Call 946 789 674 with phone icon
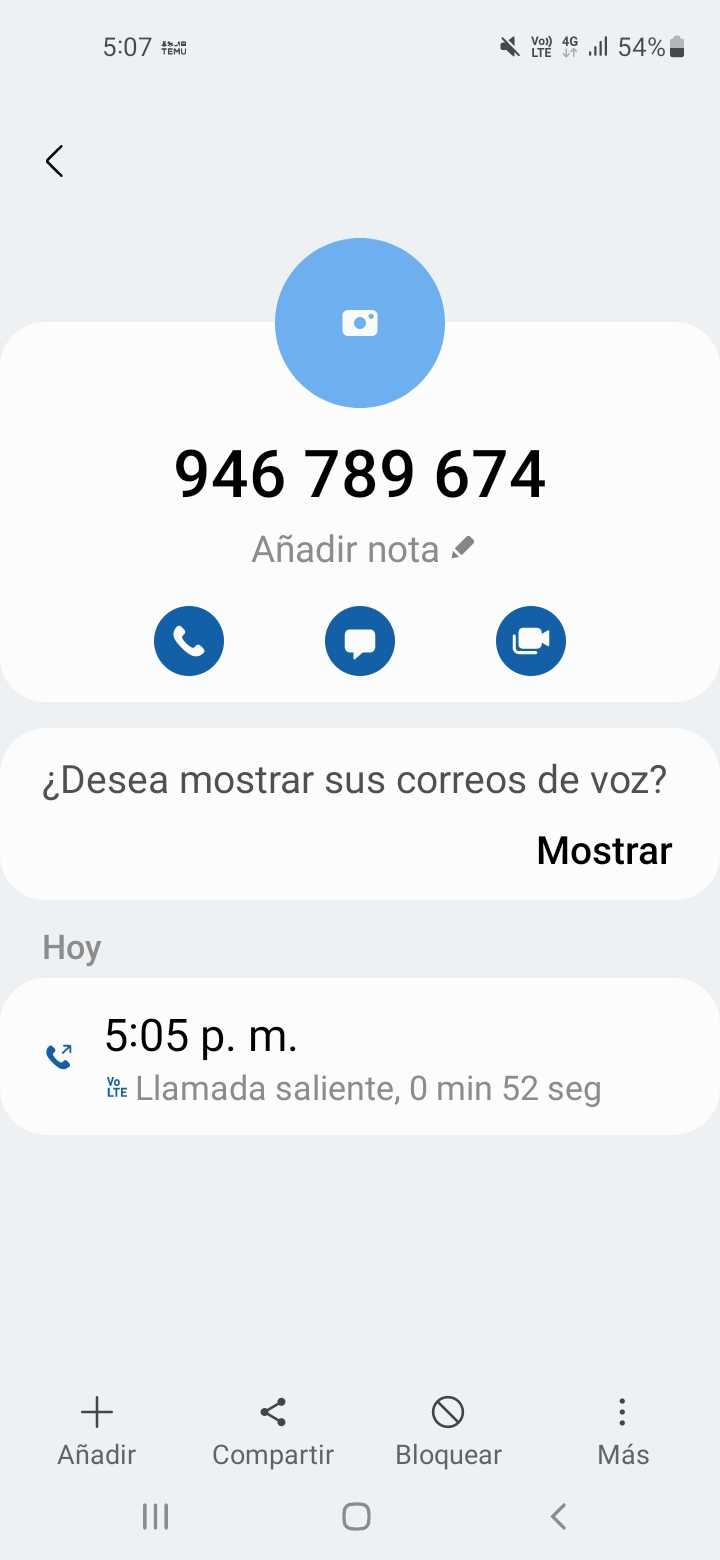The height and width of the screenshot is (1560, 720). (189, 641)
